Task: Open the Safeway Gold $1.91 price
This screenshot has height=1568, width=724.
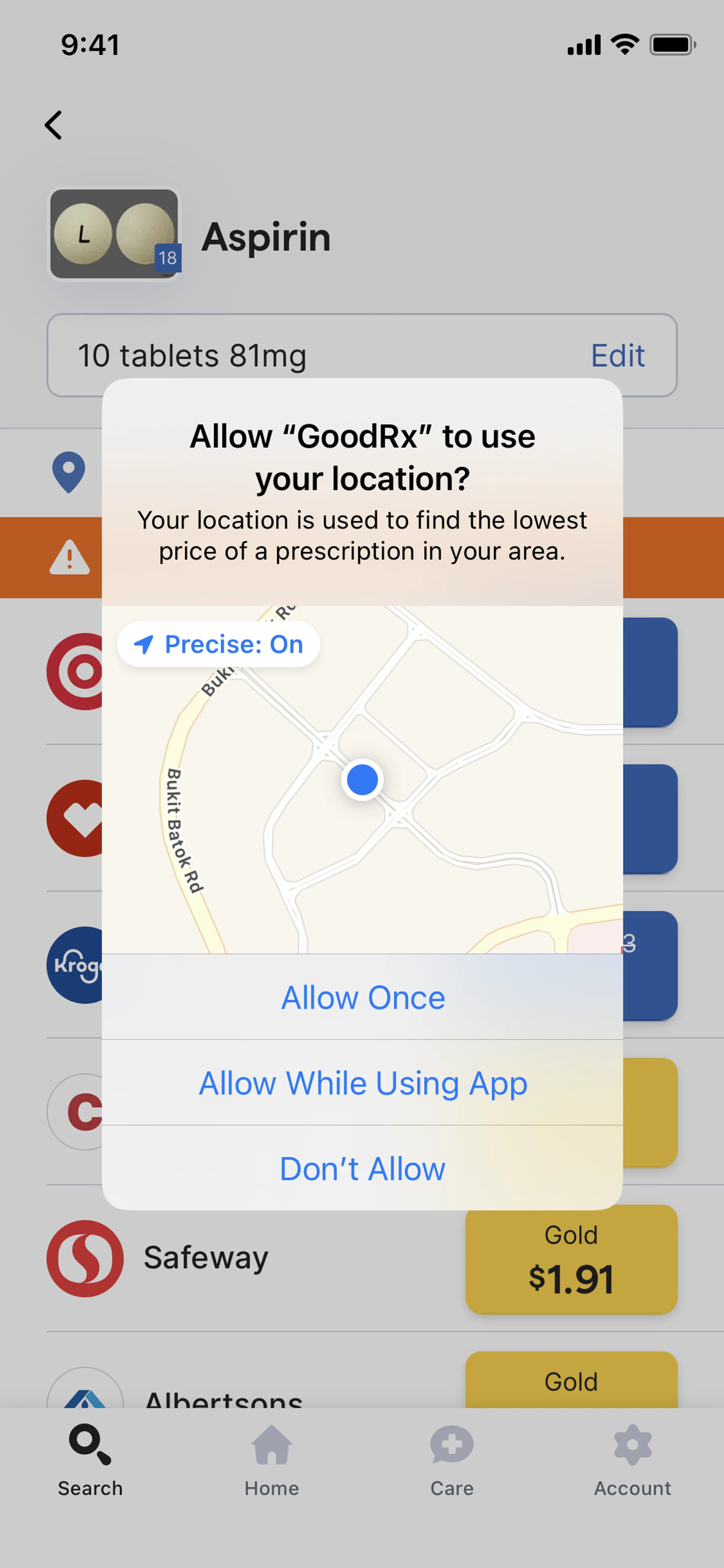Action: click(x=571, y=1259)
